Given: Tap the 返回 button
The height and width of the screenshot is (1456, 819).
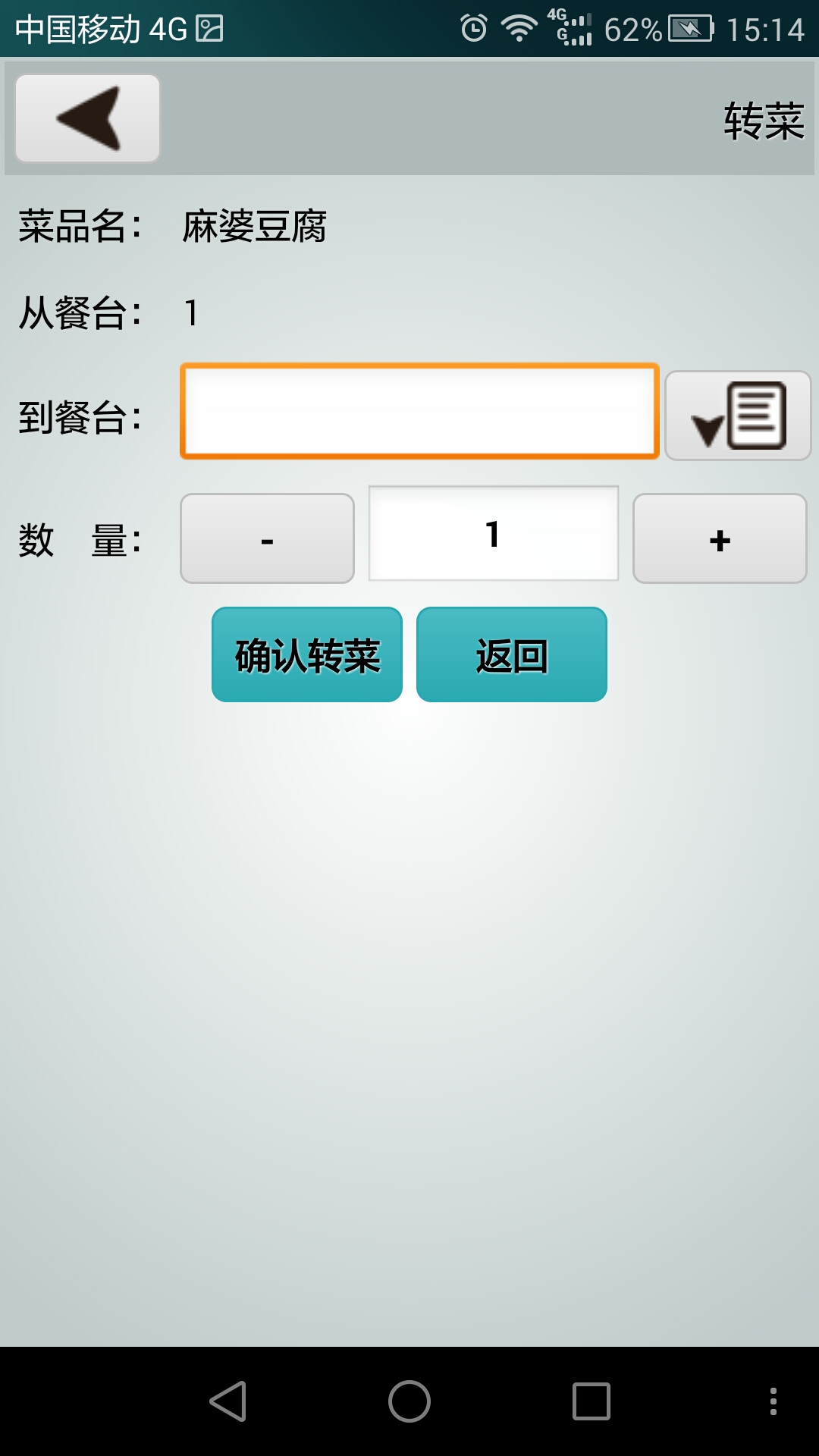Looking at the screenshot, I should click(512, 654).
